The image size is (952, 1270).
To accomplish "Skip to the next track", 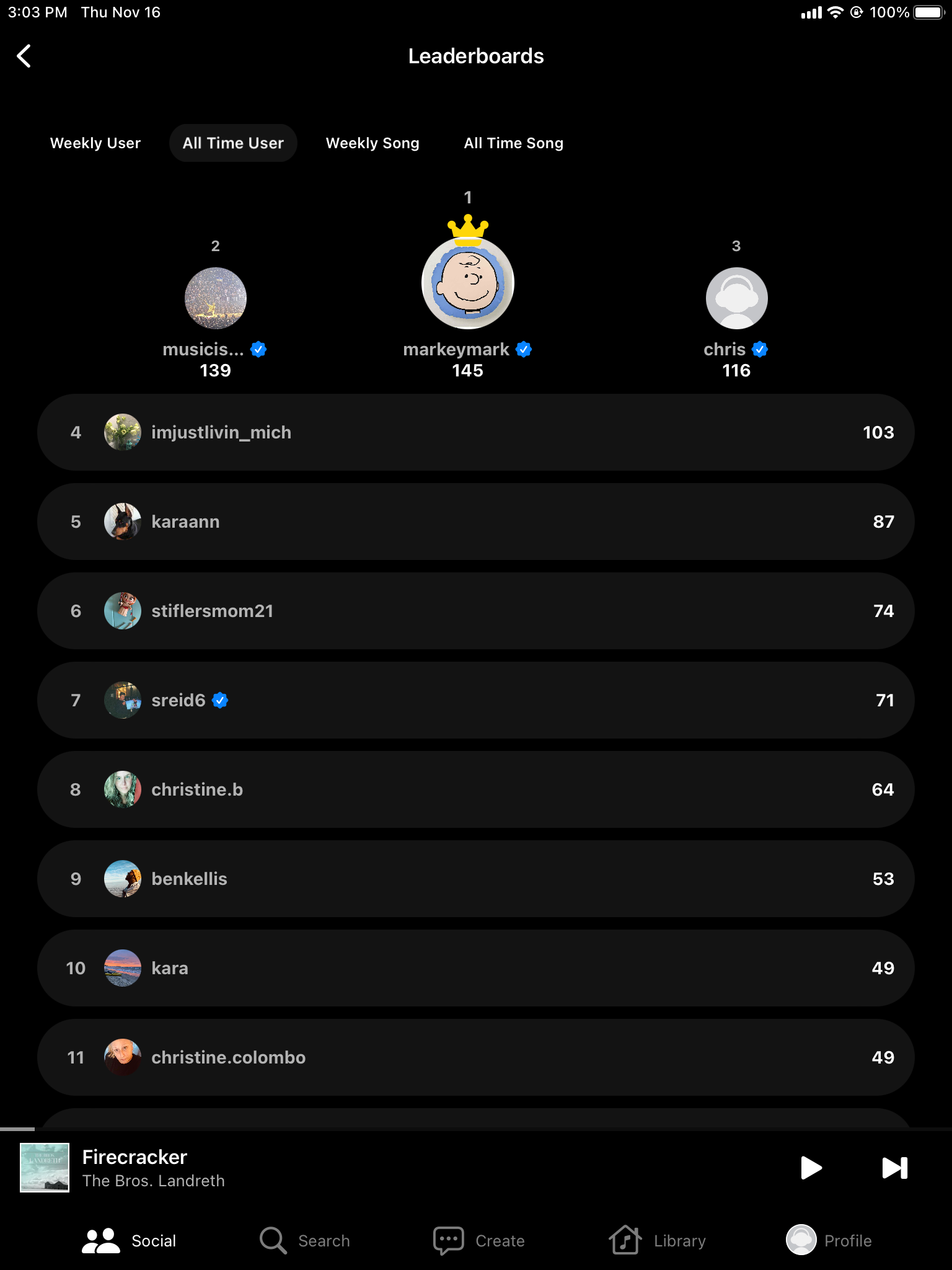I will click(x=894, y=1168).
